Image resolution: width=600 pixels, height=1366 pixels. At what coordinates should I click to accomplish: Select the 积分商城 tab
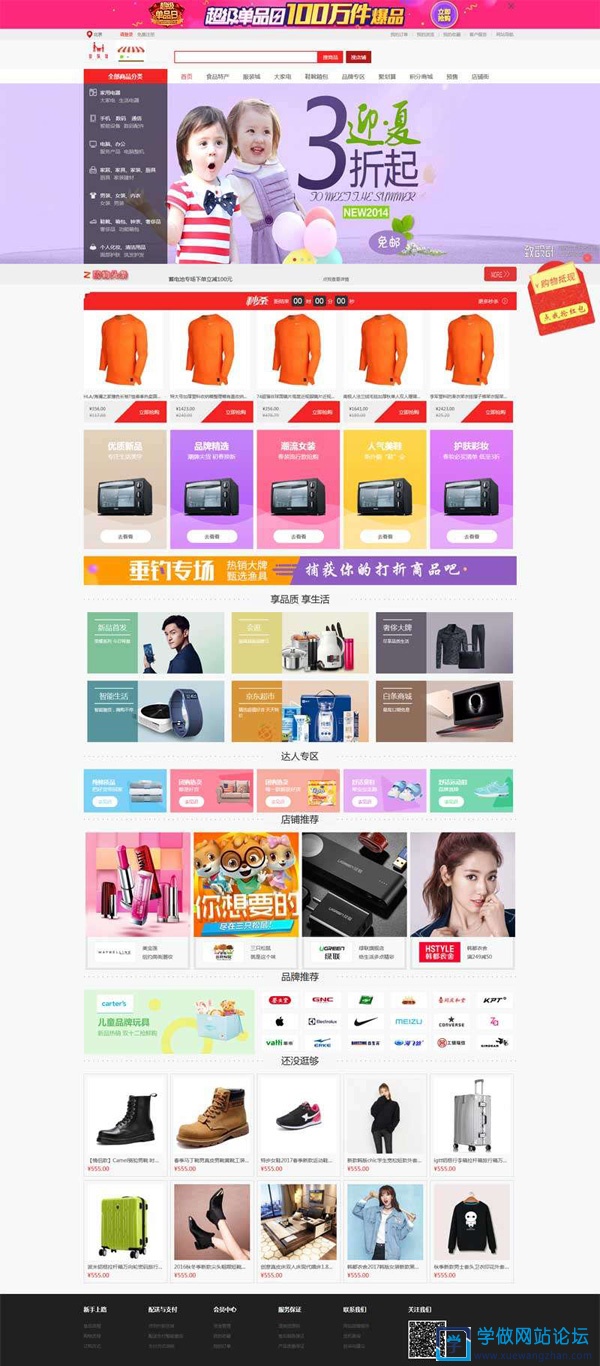pyautogui.click(x=421, y=77)
